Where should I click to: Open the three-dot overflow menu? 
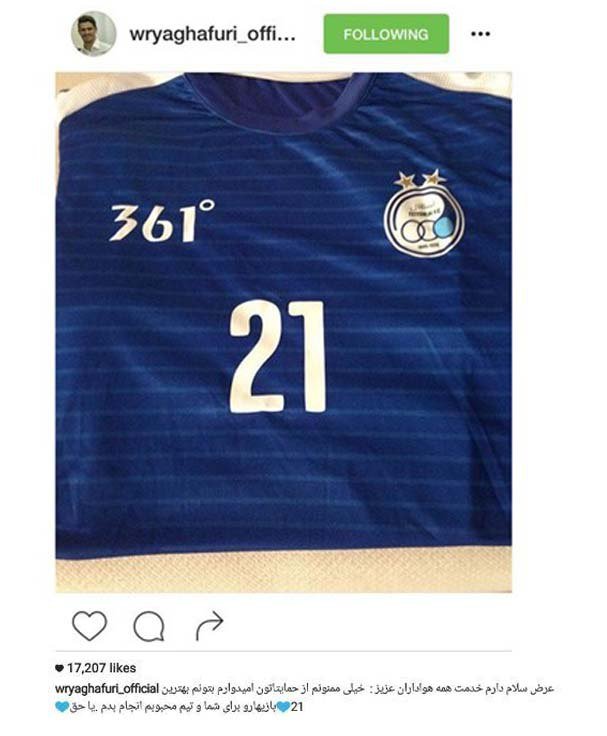pos(481,34)
